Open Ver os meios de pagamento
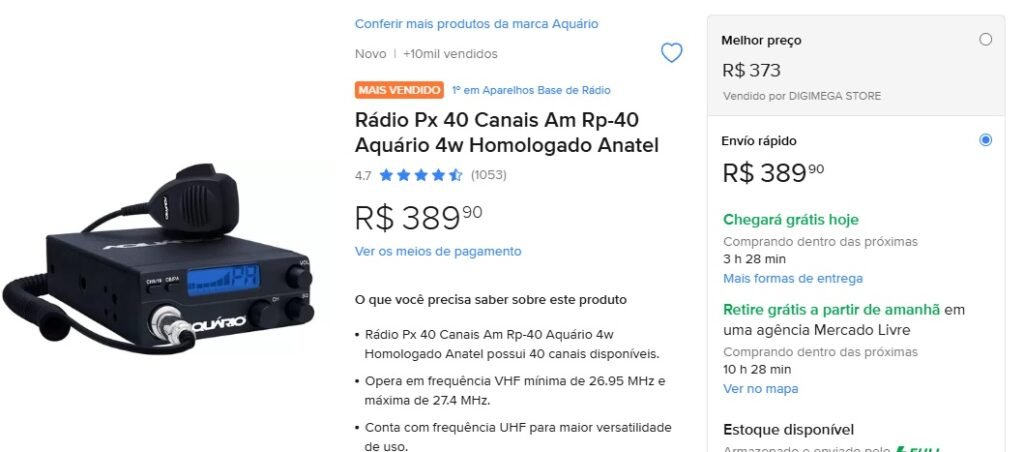The height and width of the screenshot is (452, 1024). [x=438, y=251]
